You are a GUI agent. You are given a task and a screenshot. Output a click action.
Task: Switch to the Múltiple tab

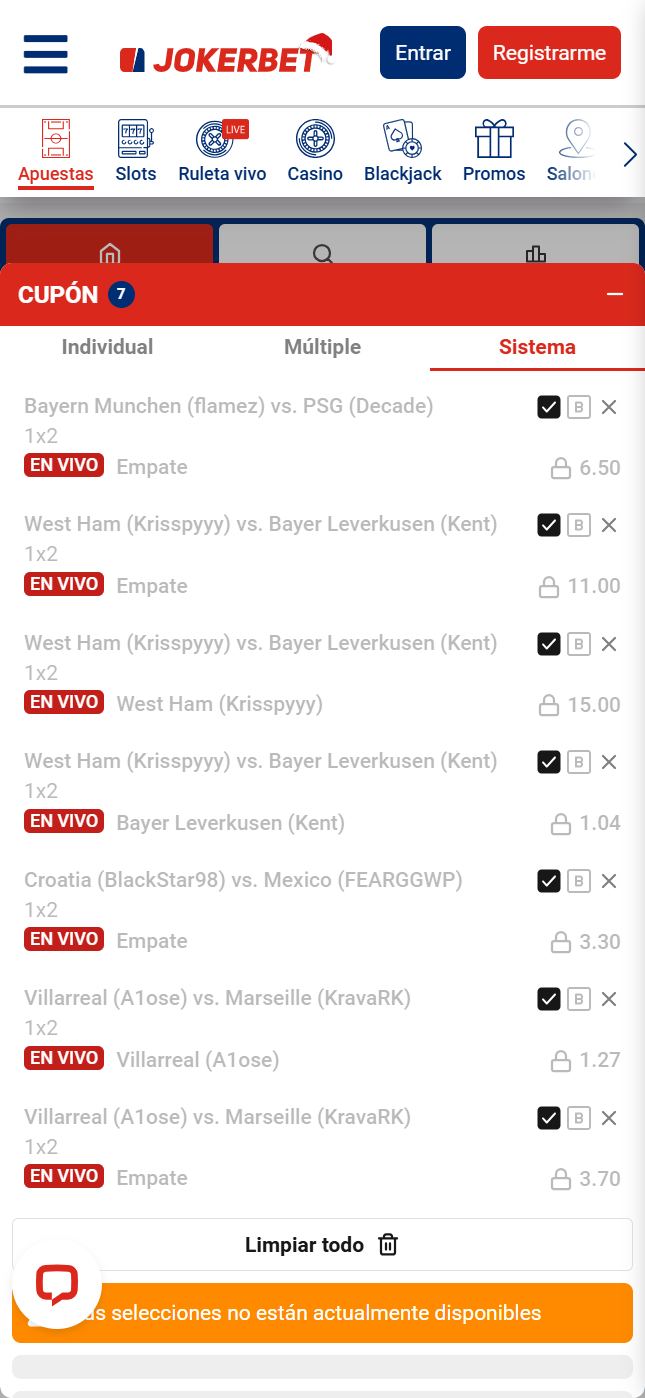pos(322,347)
